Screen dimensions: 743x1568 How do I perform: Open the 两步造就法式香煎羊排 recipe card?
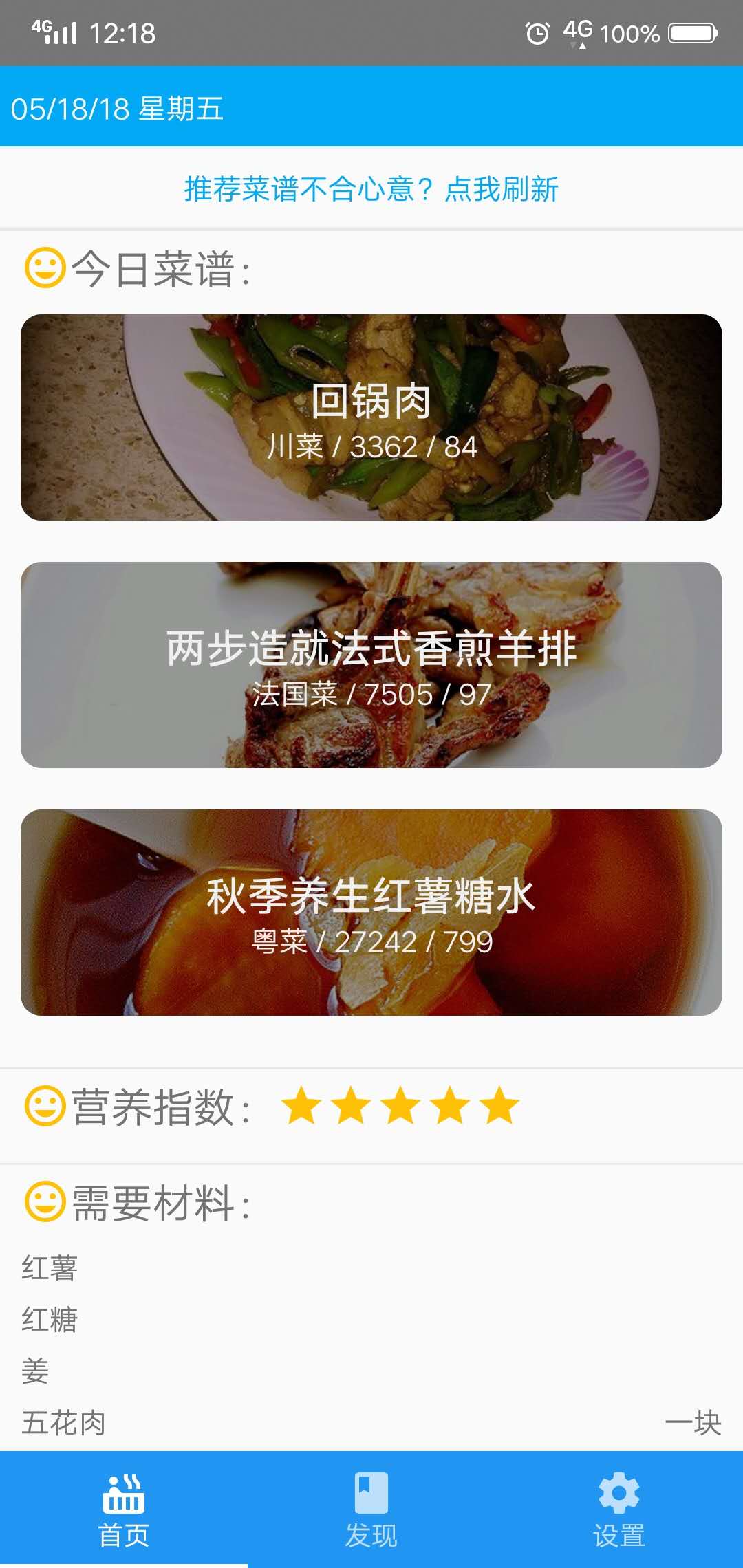[x=371, y=665]
